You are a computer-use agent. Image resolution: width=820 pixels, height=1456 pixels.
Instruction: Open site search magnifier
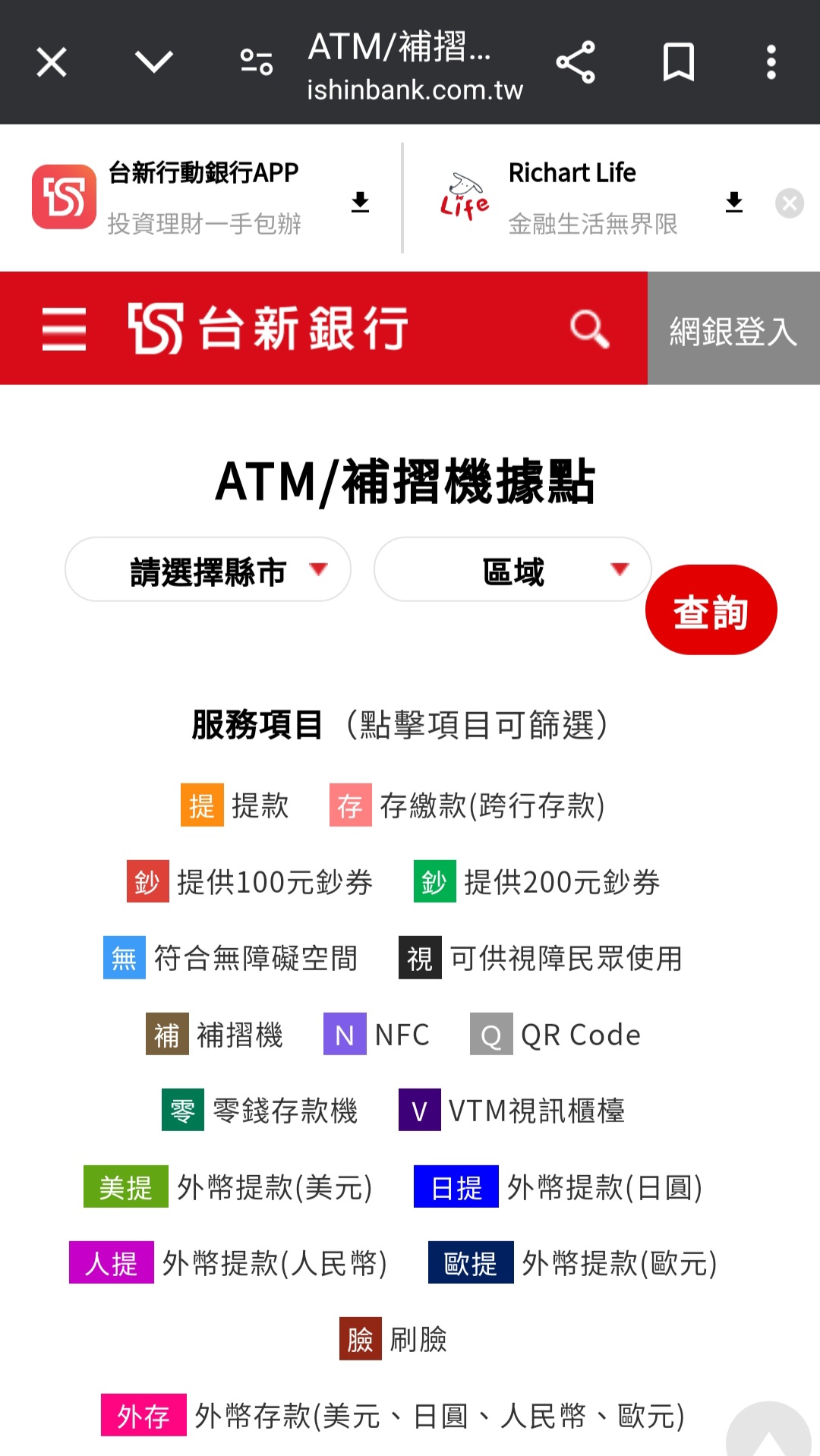click(589, 329)
